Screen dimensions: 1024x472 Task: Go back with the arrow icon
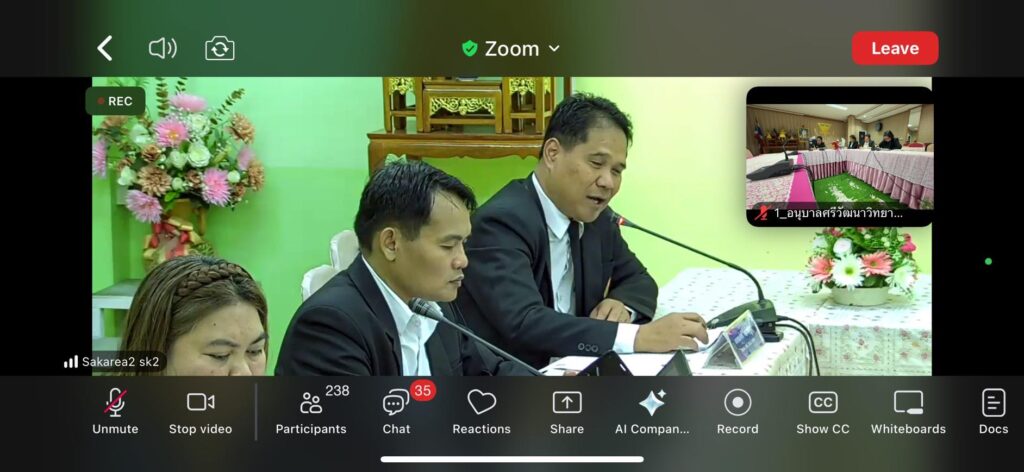point(105,48)
